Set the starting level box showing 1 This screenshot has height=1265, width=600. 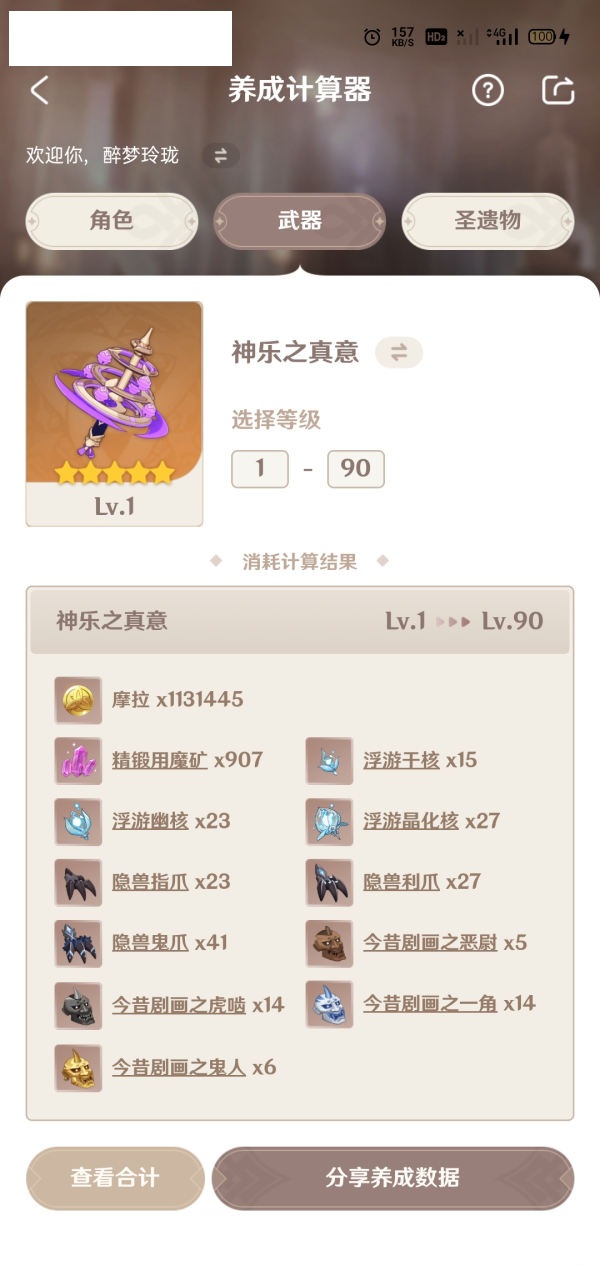click(x=260, y=469)
